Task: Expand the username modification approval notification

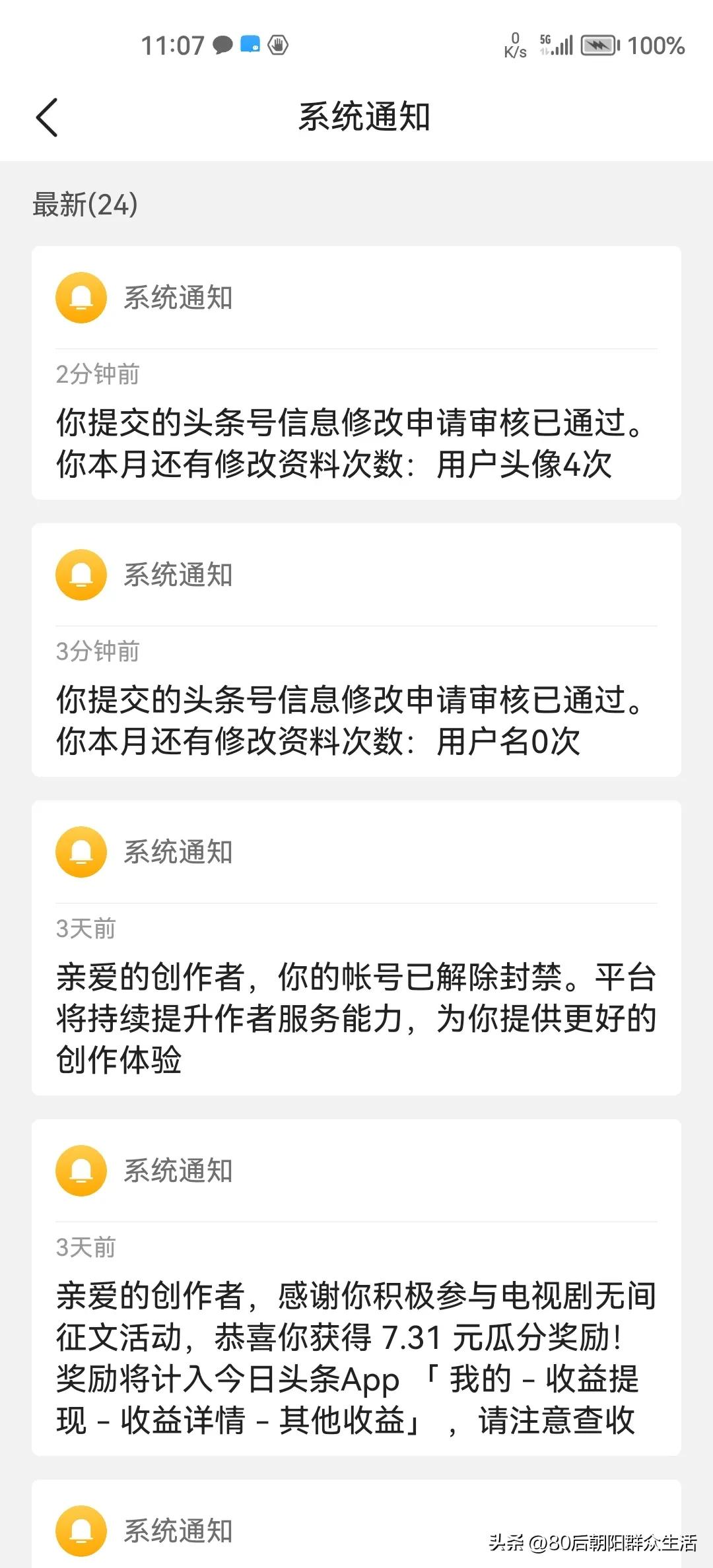Action: [356, 721]
